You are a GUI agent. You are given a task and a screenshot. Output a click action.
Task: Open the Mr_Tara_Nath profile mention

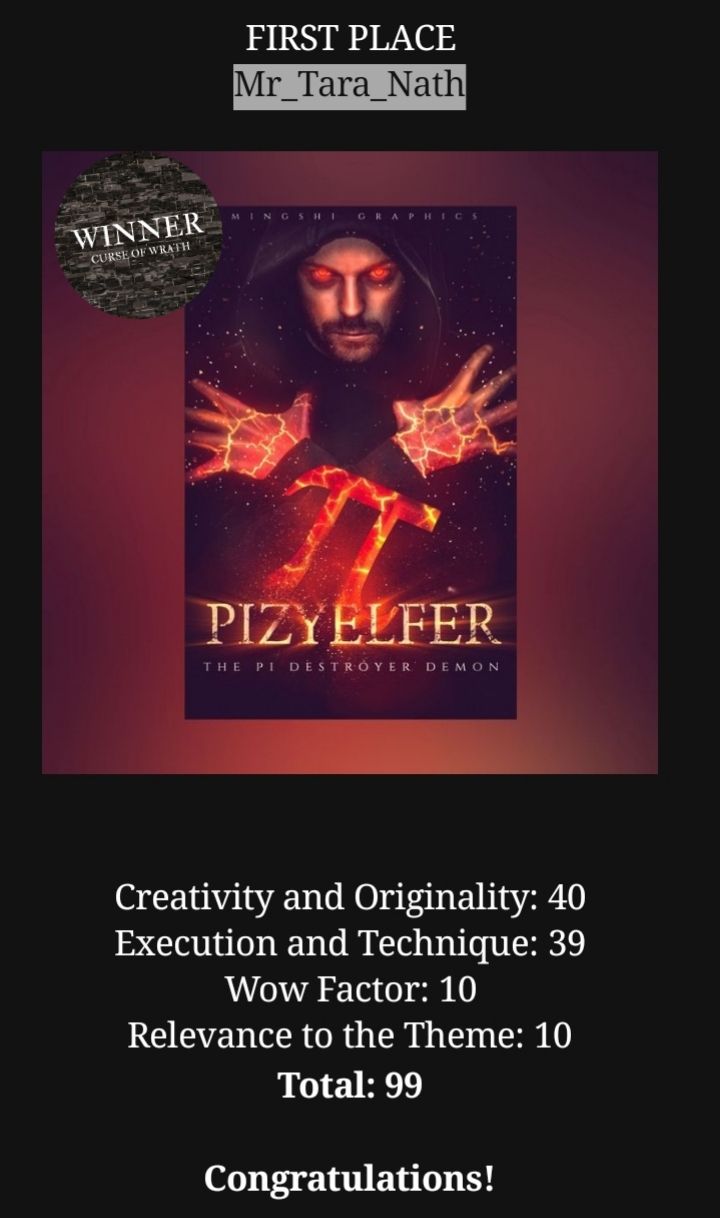coord(350,86)
